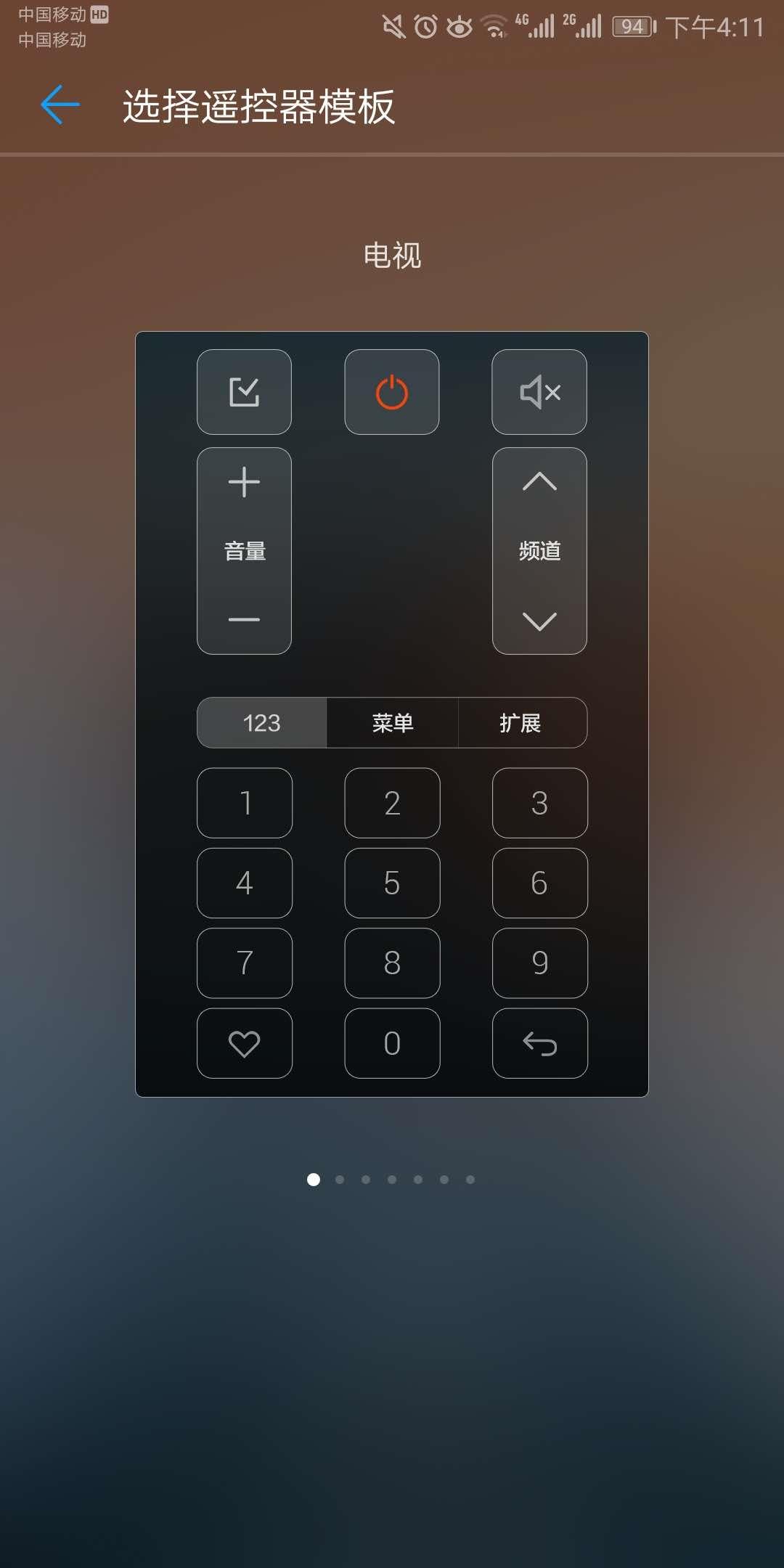Screen dimensions: 784x1568
Task: Increase the volume with the plus key
Action: click(244, 481)
